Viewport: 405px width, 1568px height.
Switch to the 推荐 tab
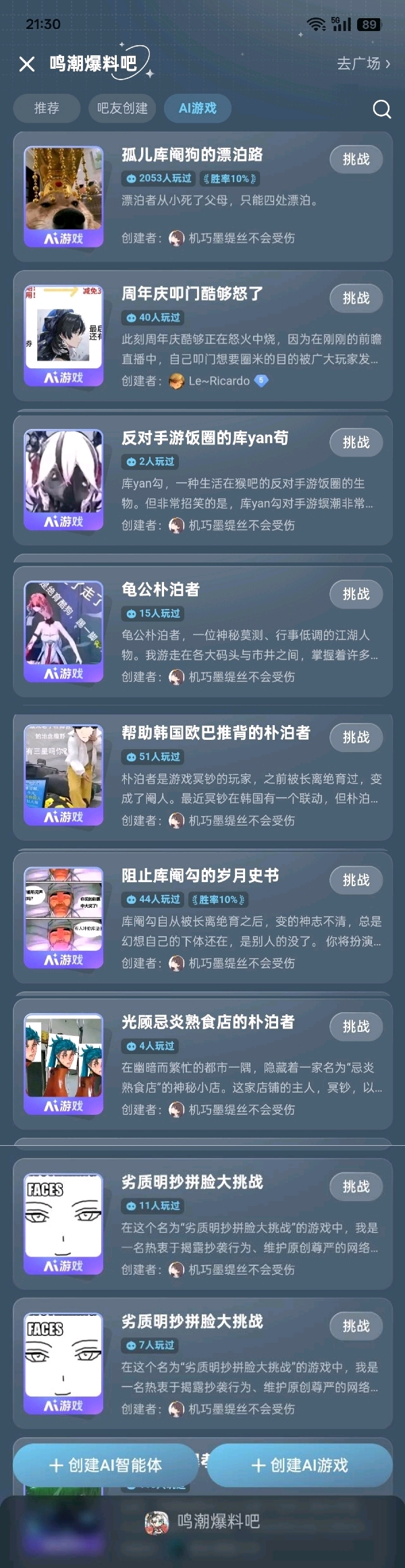click(47, 108)
